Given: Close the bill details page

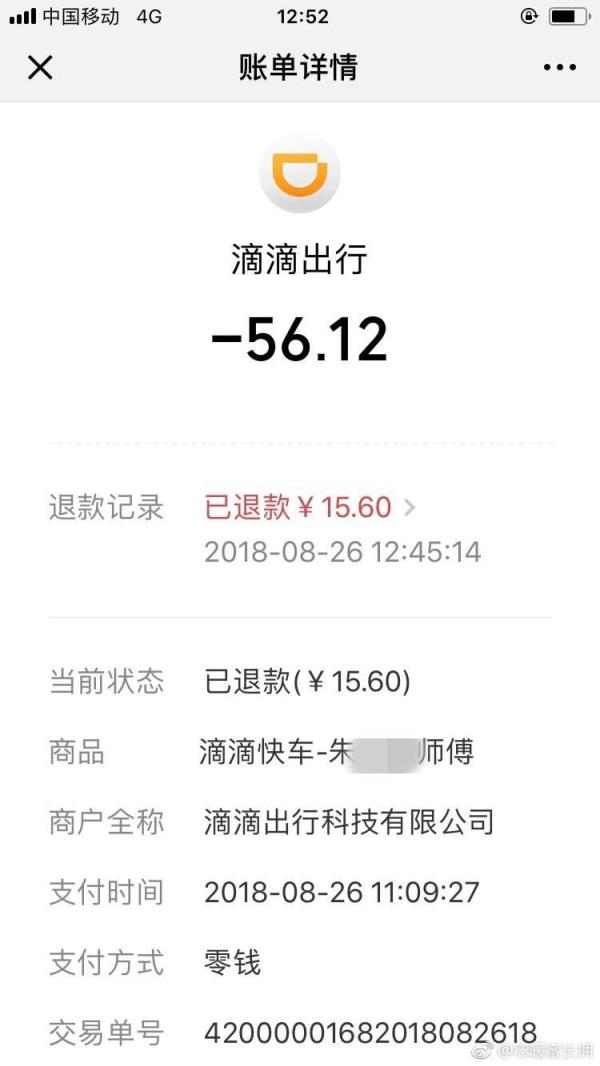Looking at the screenshot, I should [x=40, y=68].
